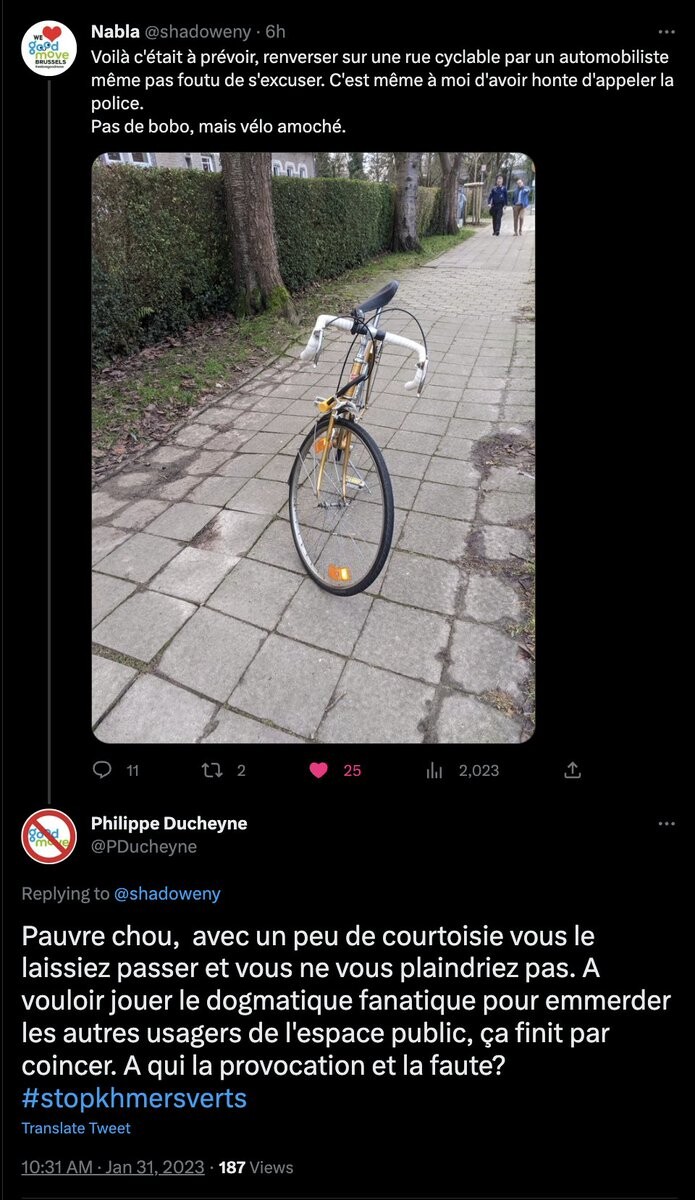The width and height of the screenshot is (695, 1200).
Task: Open the @shadoweny mention link
Action: pos(167,893)
